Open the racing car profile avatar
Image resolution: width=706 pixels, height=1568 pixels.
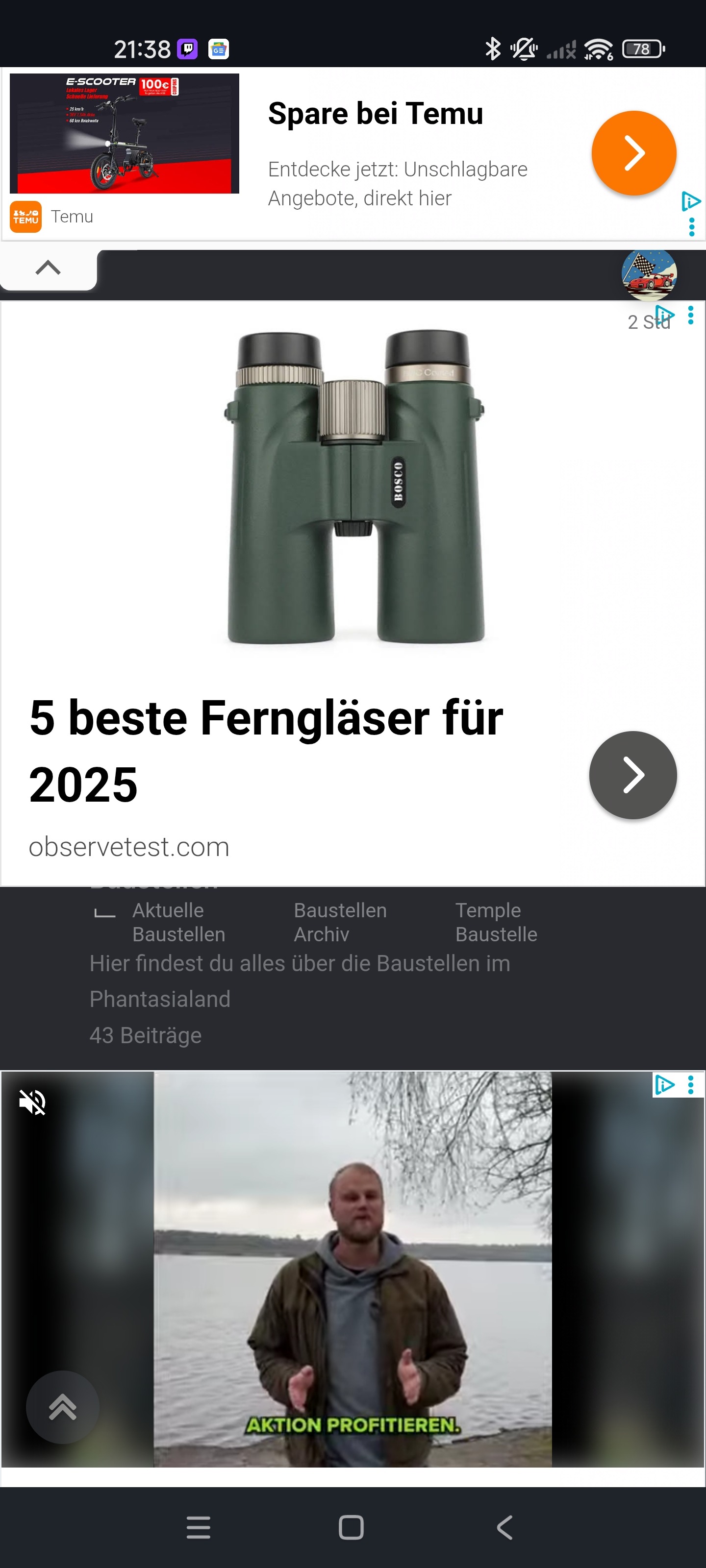click(649, 275)
